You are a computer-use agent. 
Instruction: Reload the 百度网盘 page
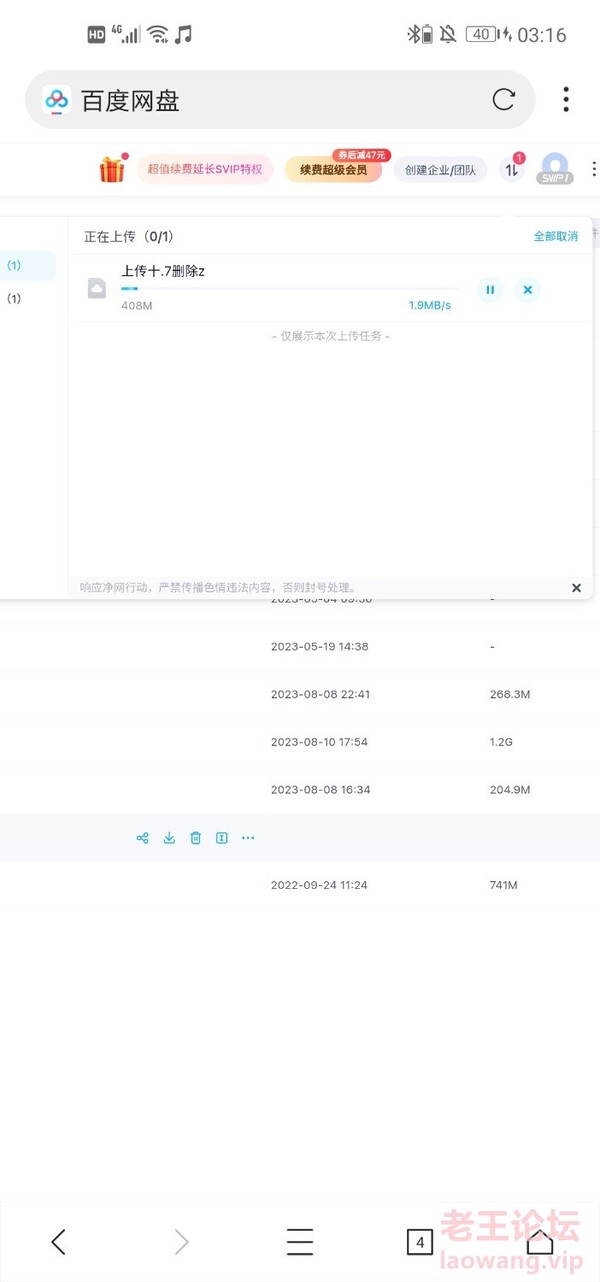click(504, 99)
